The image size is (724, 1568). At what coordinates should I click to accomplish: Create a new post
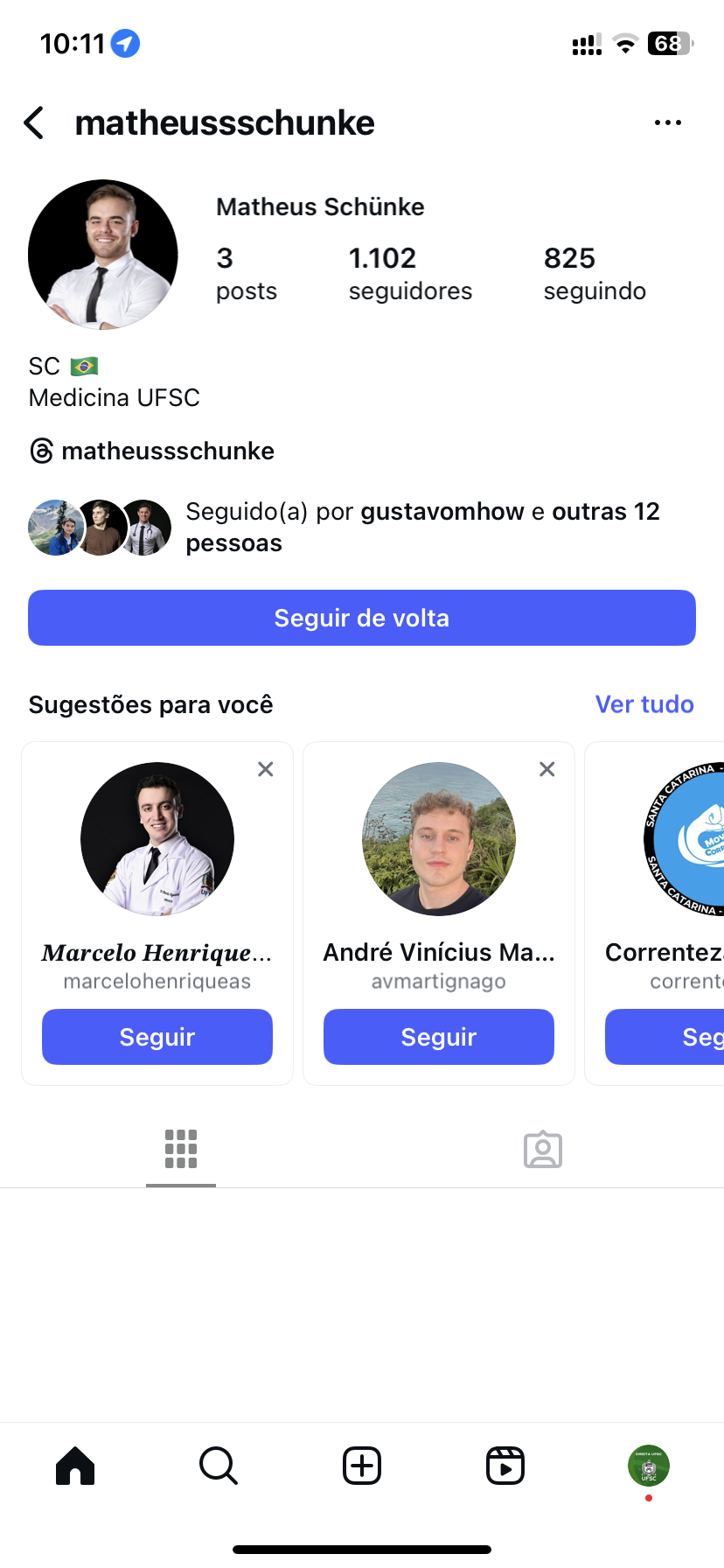click(x=362, y=1466)
